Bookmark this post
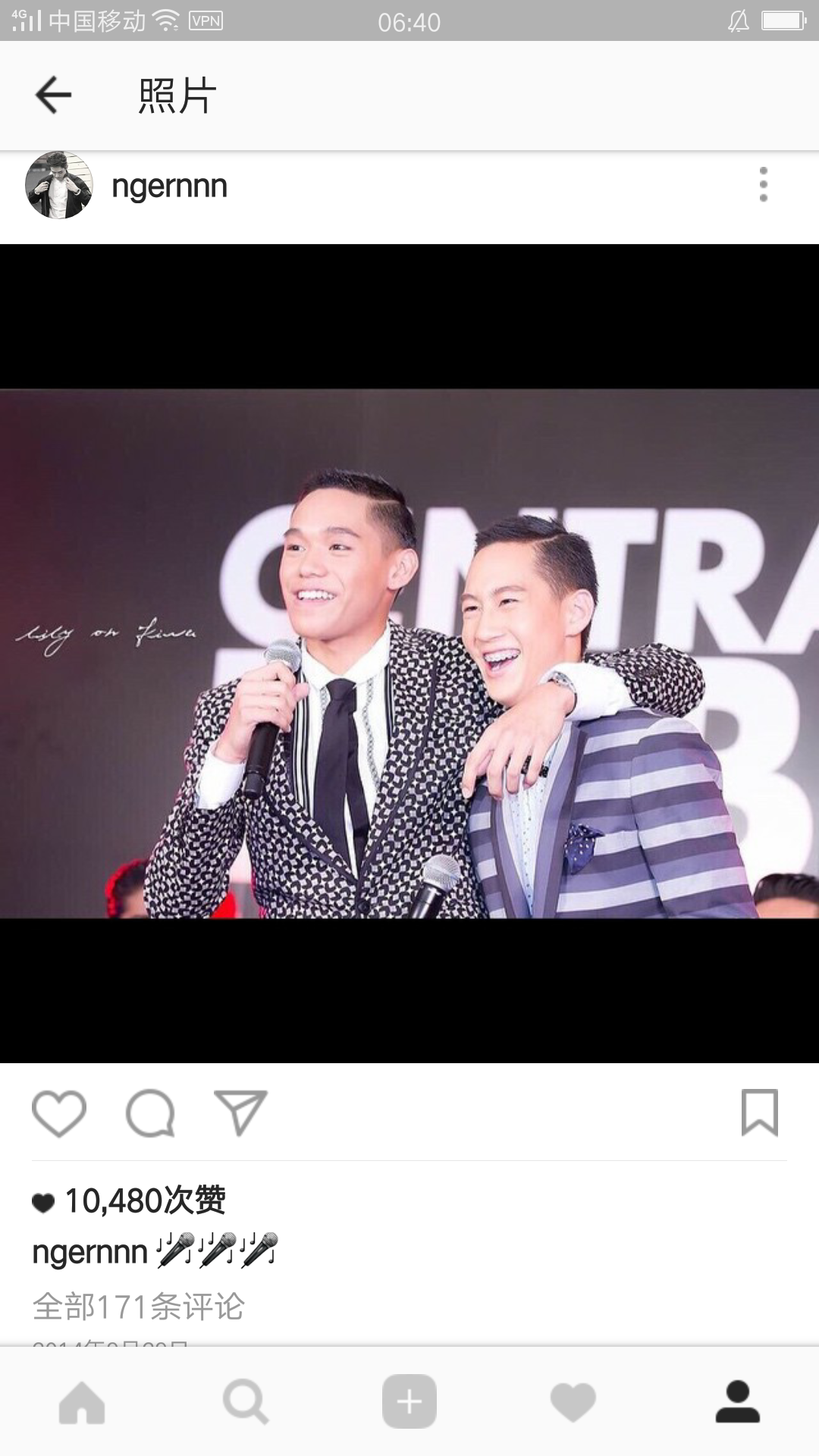Image resolution: width=819 pixels, height=1456 pixels. (x=760, y=1113)
